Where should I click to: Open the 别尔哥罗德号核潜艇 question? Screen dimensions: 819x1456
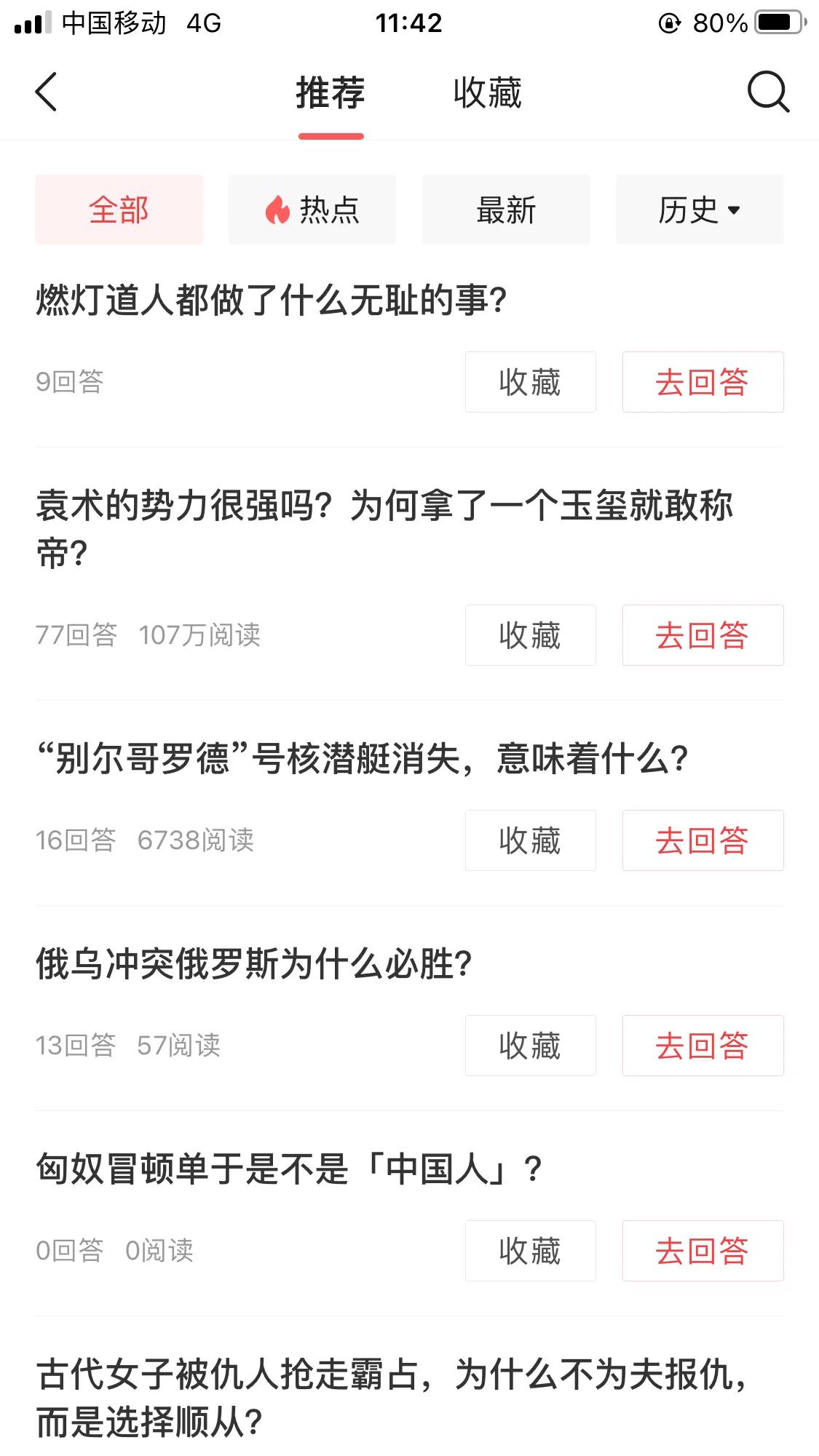362,759
